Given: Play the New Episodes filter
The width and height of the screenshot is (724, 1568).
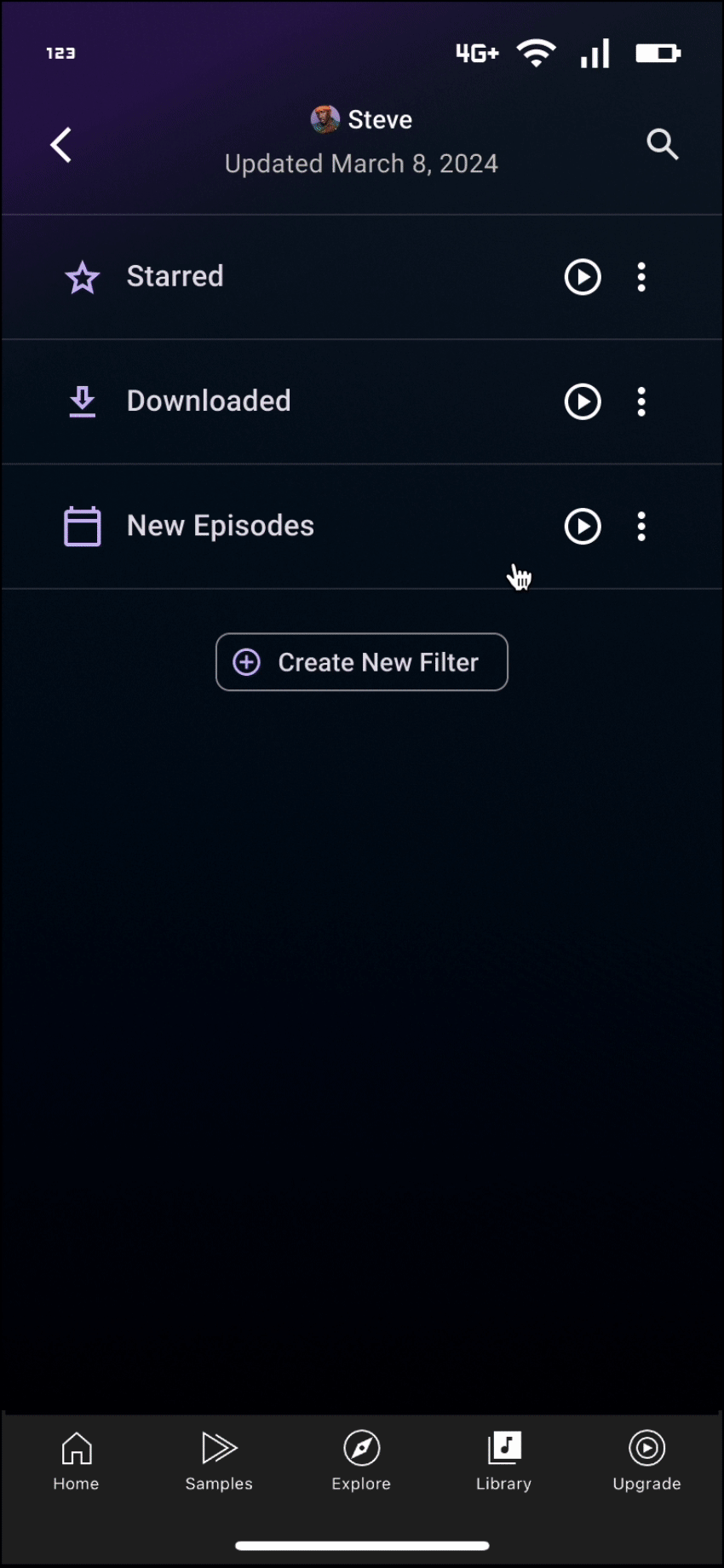Looking at the screenshot, I should click(x=583, y=526).
